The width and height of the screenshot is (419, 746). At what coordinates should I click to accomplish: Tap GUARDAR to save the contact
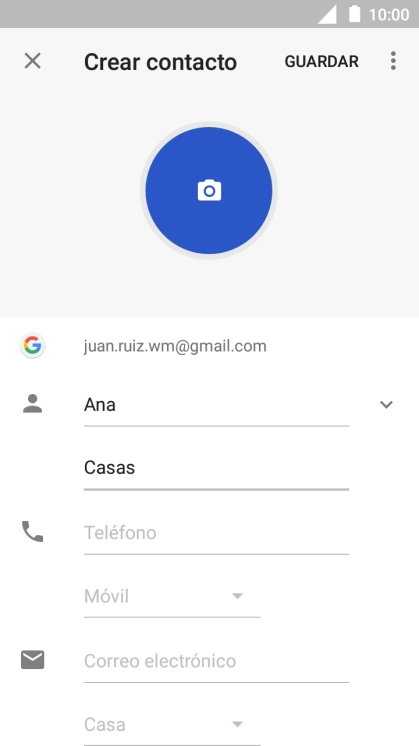tap(322, 62)
